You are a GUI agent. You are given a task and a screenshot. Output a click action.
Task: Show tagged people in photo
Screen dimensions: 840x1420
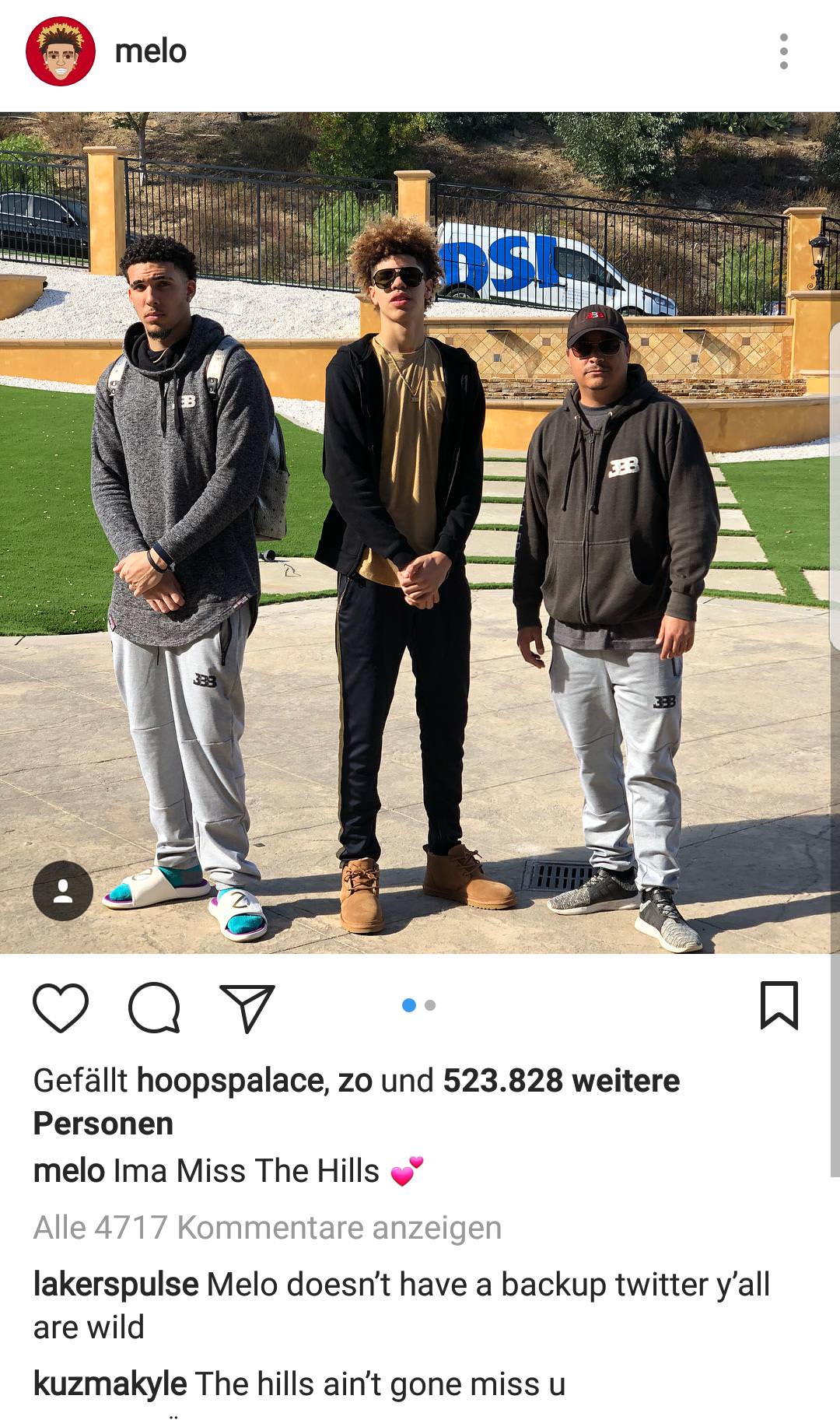pyautogui.click(x=63, y=891)
